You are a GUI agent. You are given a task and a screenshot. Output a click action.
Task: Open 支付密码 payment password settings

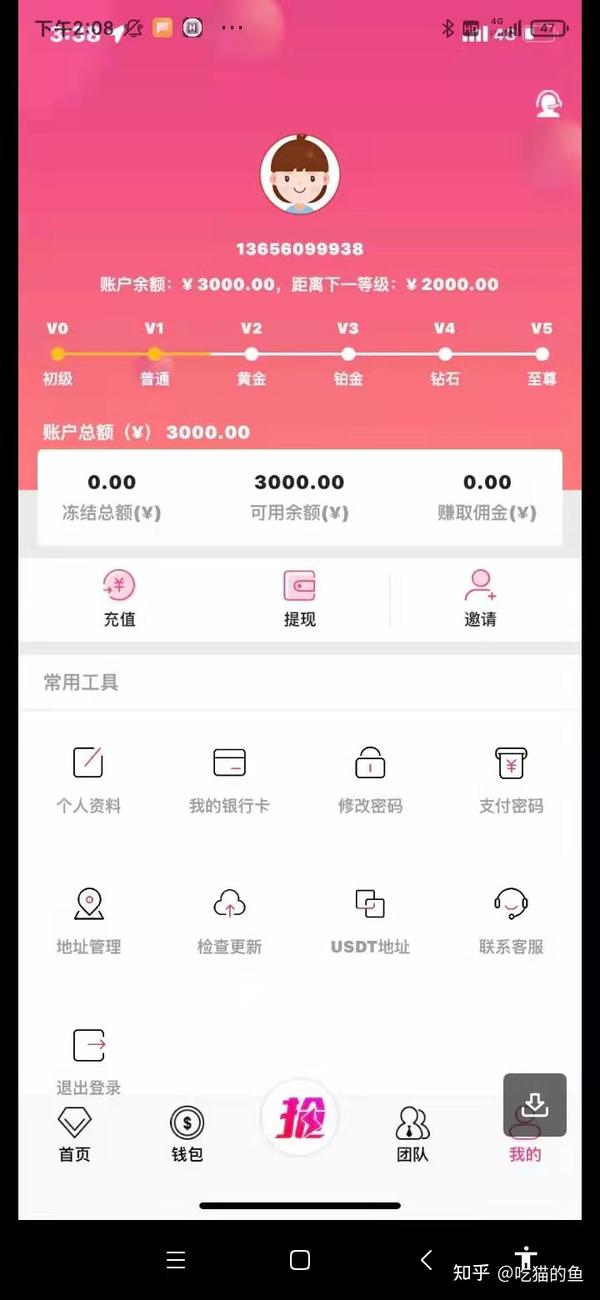click(511, 780)
